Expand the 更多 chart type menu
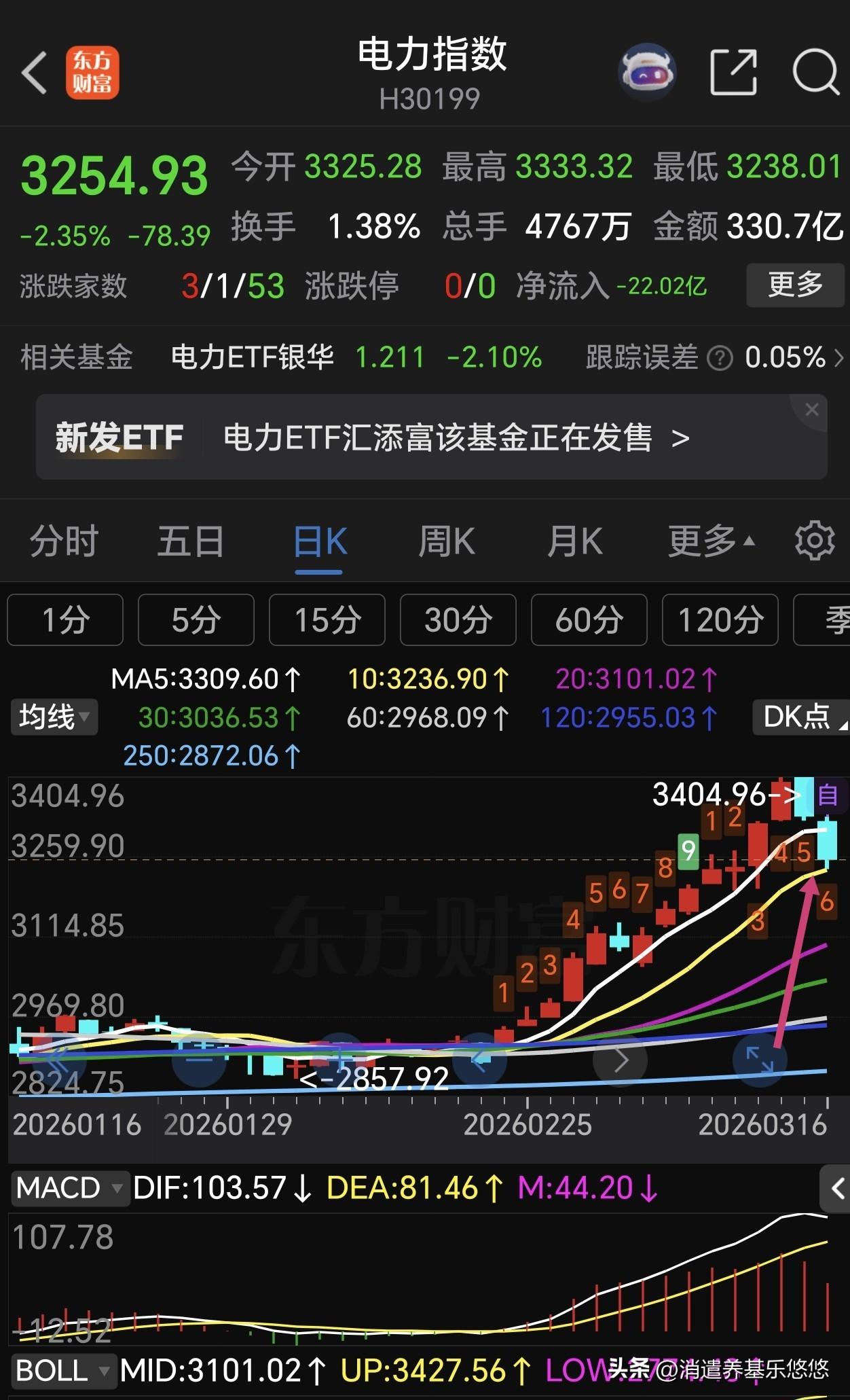 click(706, 540)
